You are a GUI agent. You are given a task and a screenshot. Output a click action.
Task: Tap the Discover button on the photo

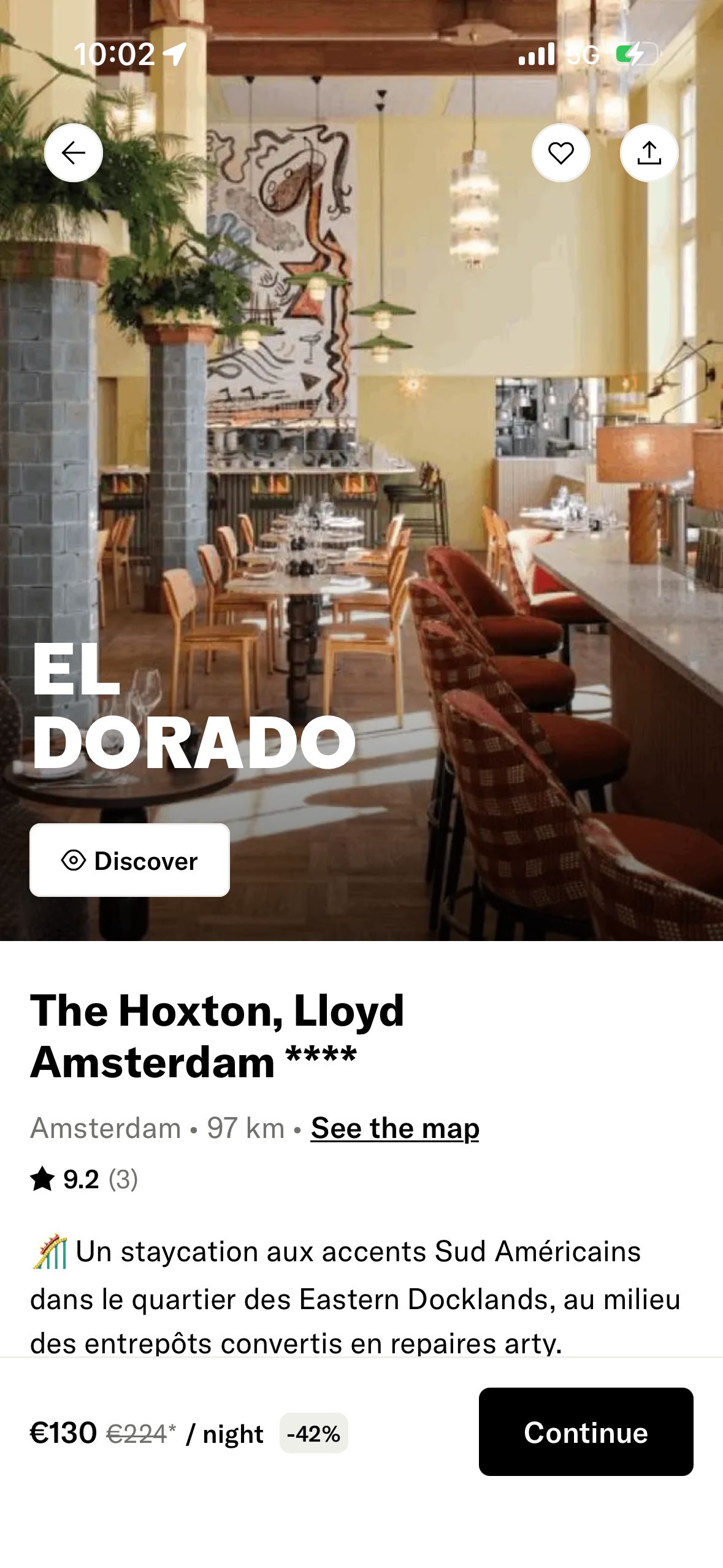129,861
